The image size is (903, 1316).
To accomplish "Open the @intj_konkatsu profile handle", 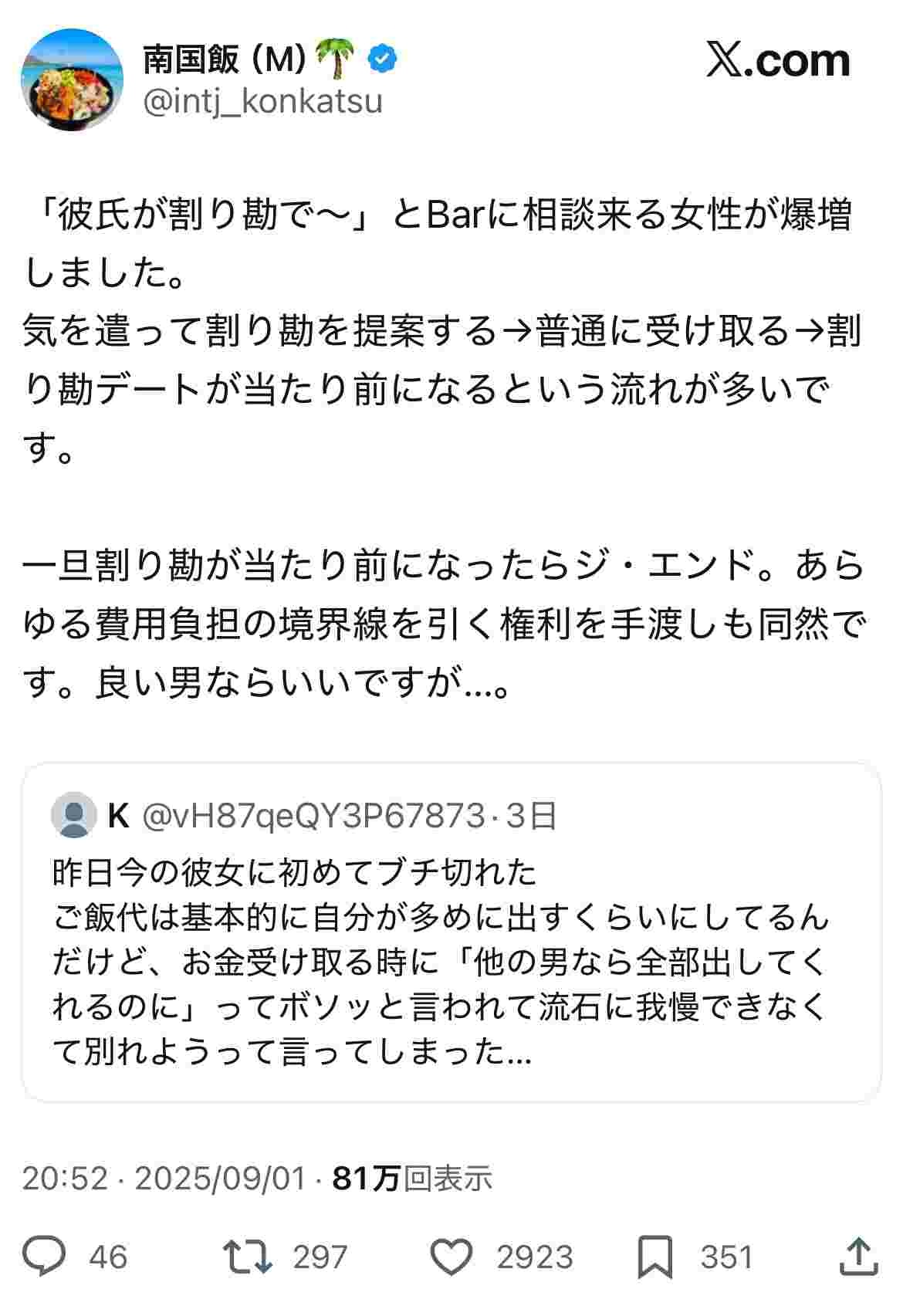I will pos(262,102).
